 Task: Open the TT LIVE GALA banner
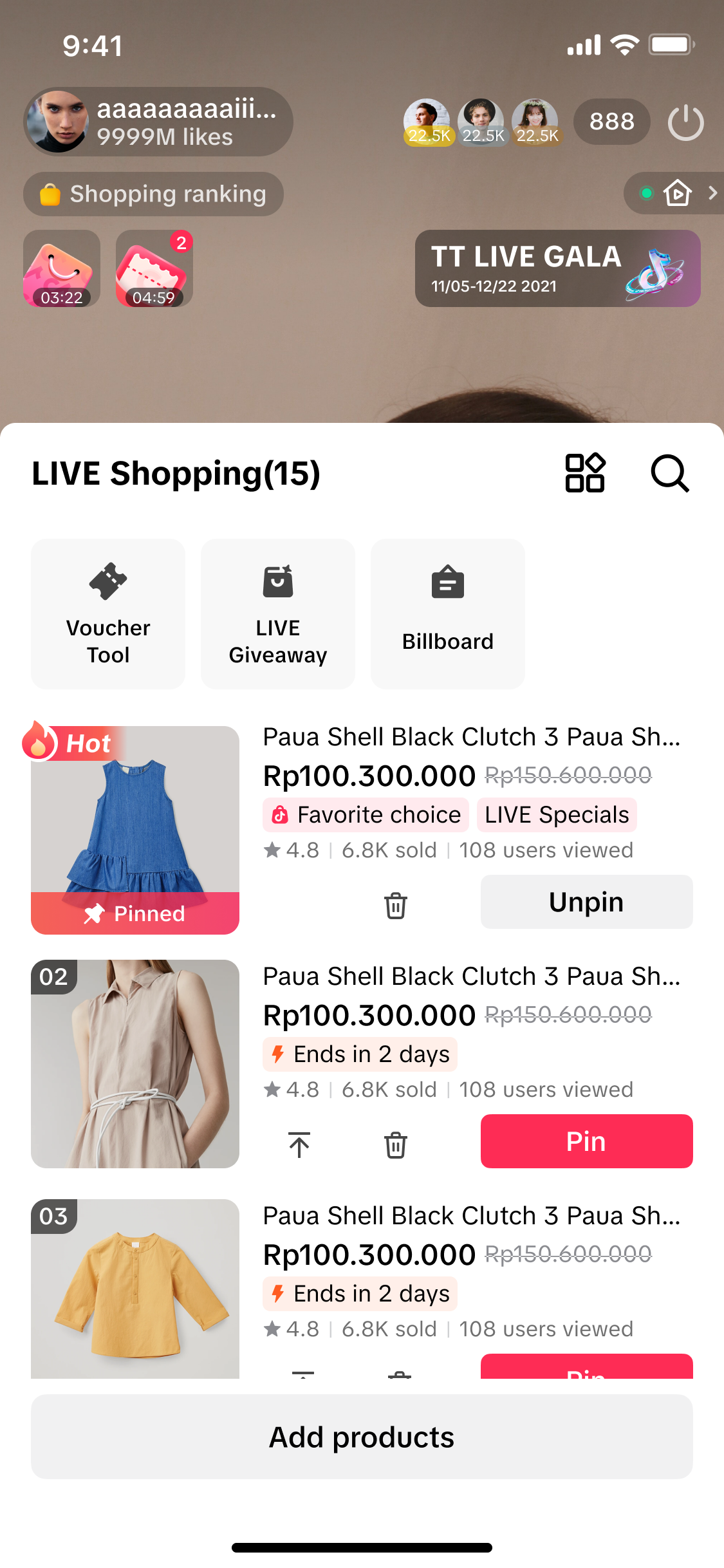pyautogui.click(x=557, y=268)
